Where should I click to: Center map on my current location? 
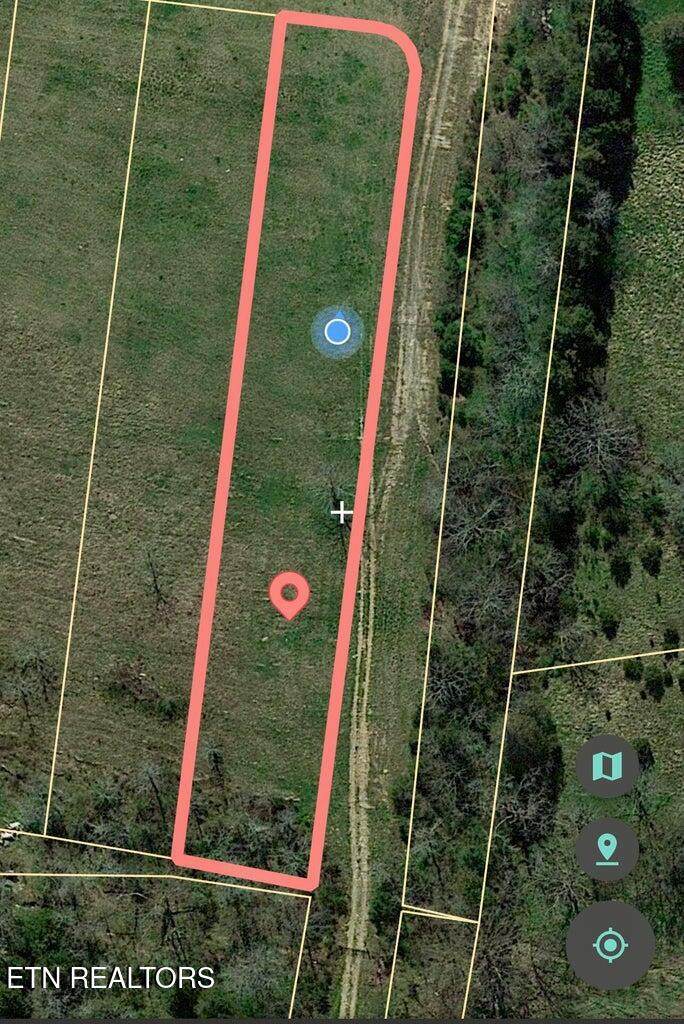click(x=610, y=945)
